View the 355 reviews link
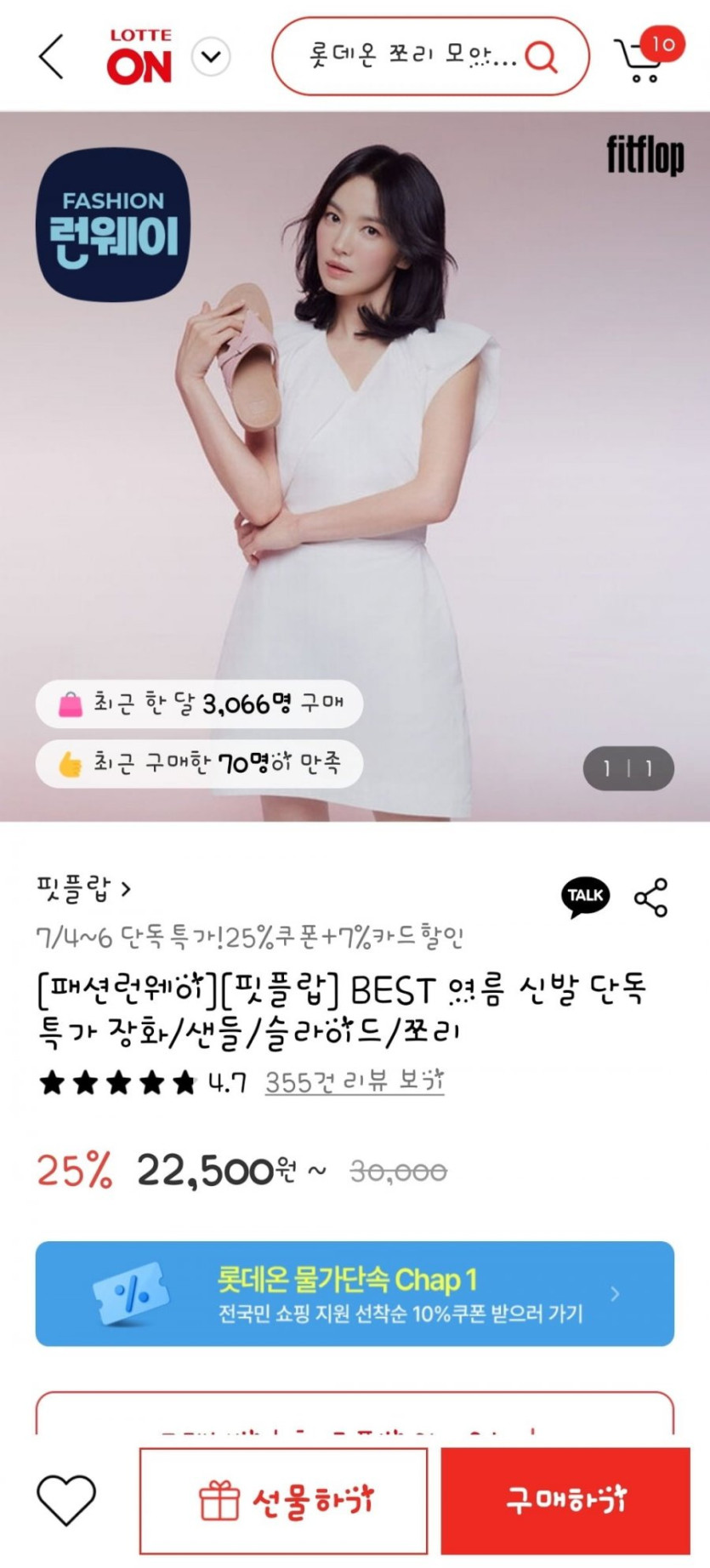The width and height of the screenshot is (710, 1568). point(355,1082)
